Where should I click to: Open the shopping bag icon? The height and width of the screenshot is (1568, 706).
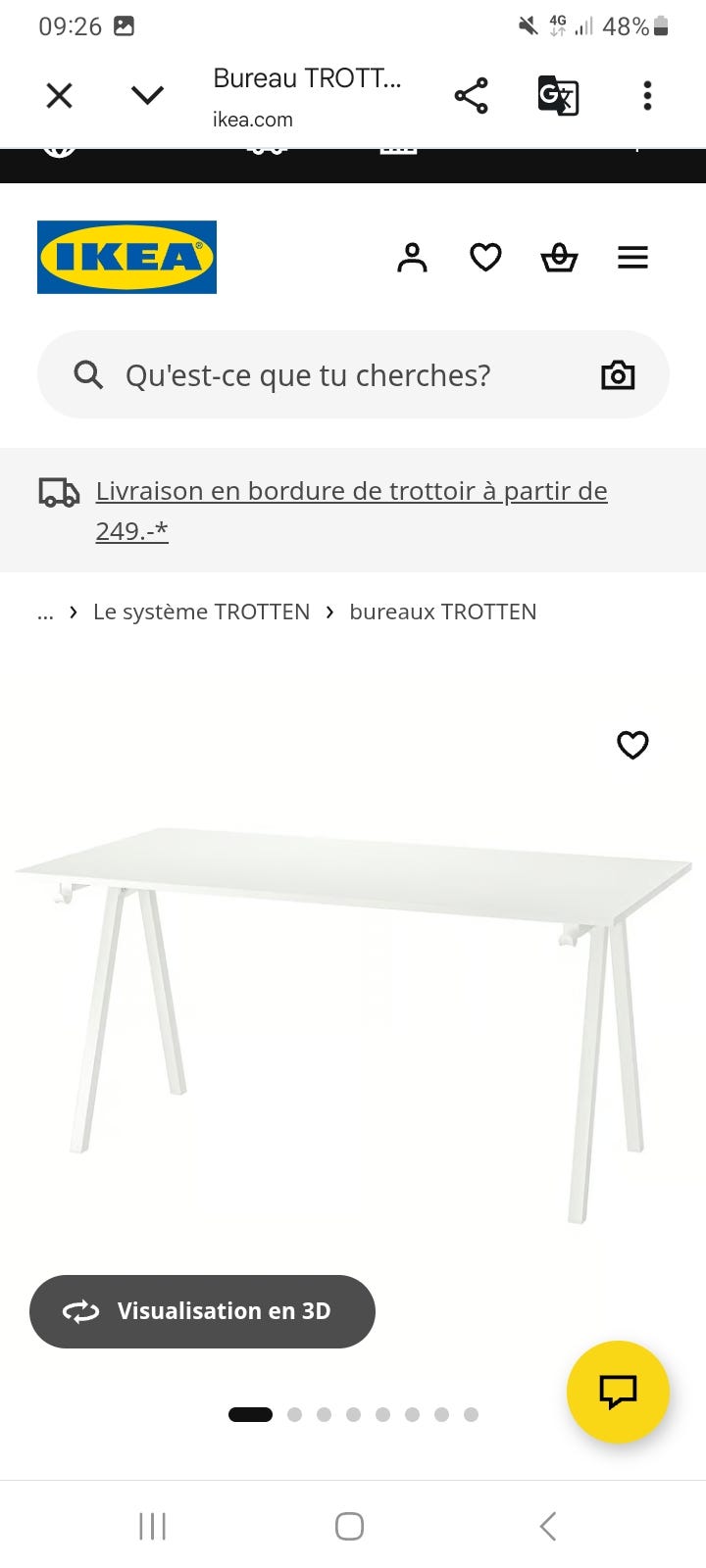click(x=559, y=257)
